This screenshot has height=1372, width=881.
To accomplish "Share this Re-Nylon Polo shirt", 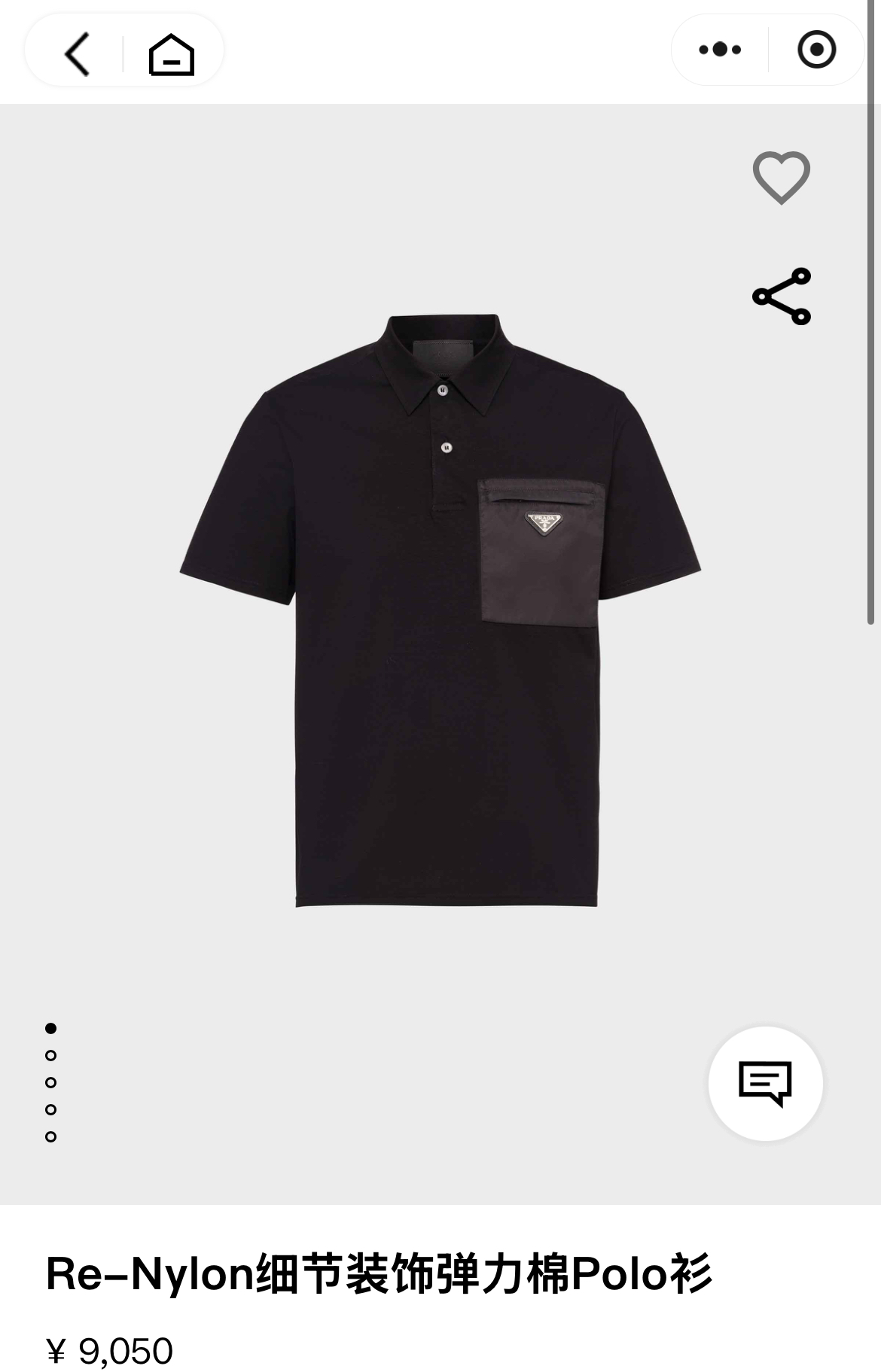I will pyautogui.click(x=782, y=296).
